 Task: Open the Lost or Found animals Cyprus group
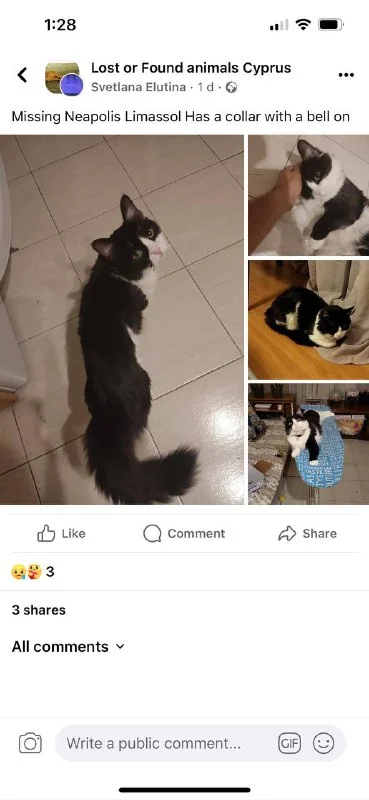[191, 68]
